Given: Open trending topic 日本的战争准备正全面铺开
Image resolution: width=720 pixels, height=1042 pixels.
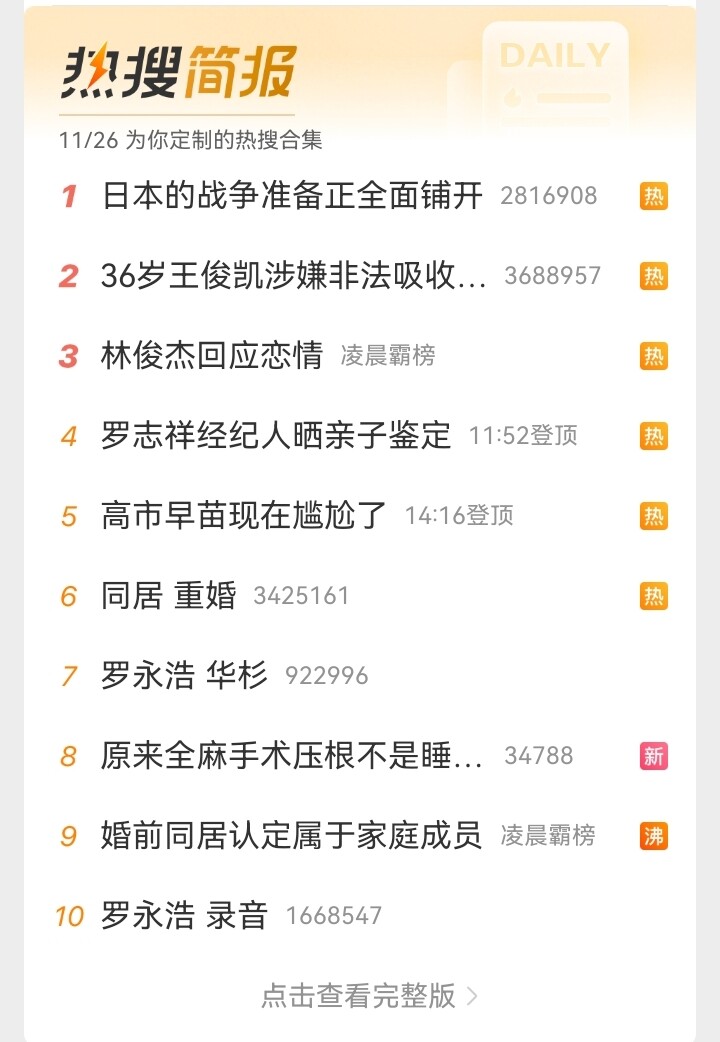Looking at the screenshot, I should [292, 195].
